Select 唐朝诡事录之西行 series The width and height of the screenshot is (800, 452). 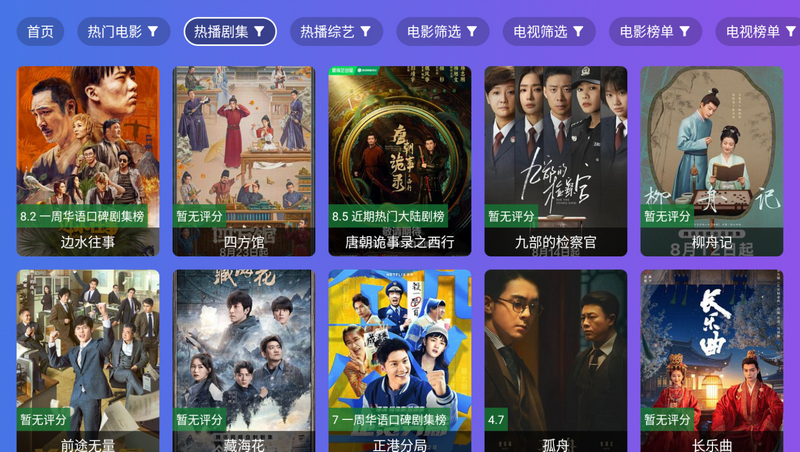400,160
